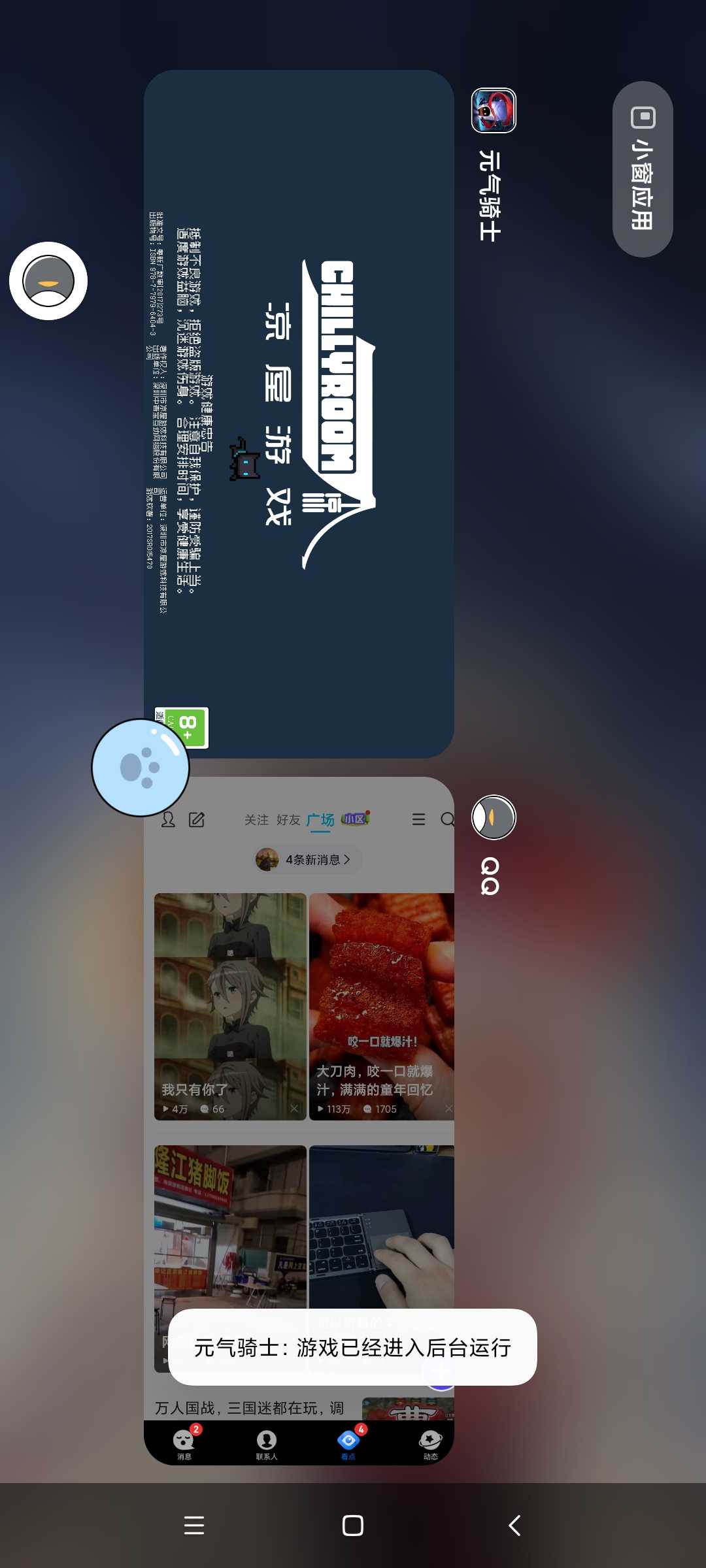Tap the white penguin floating button
The image size is (706, 1568).
point(48,281)
